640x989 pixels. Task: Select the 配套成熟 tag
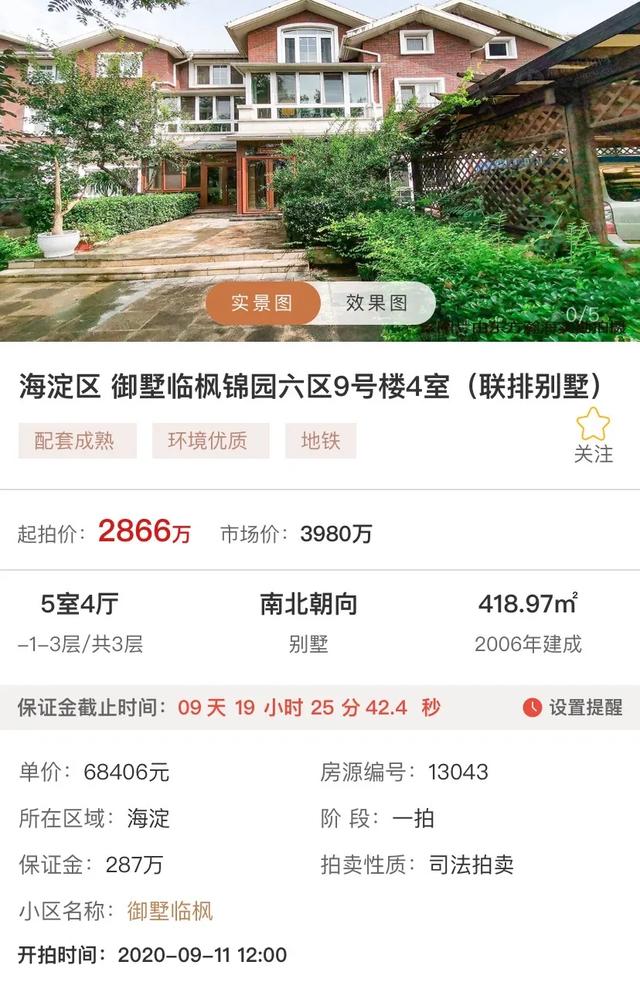(x=76, y=441)
